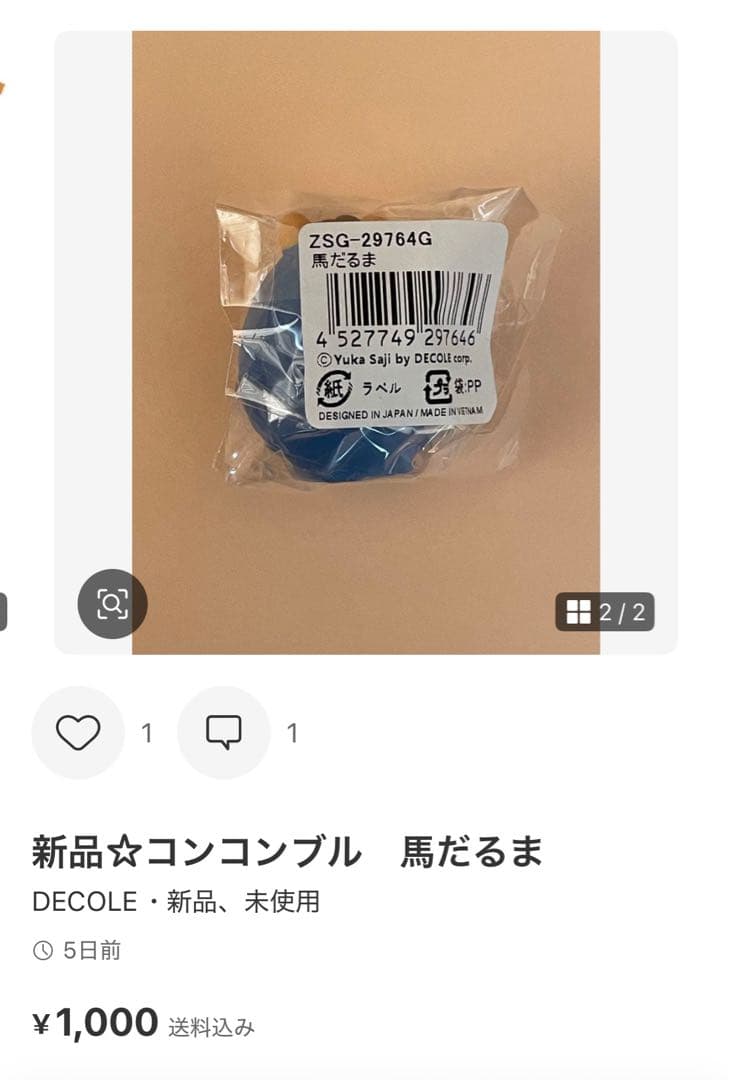Search similar items by image
Screen dimensions: 732x1080
click(112, 604)
